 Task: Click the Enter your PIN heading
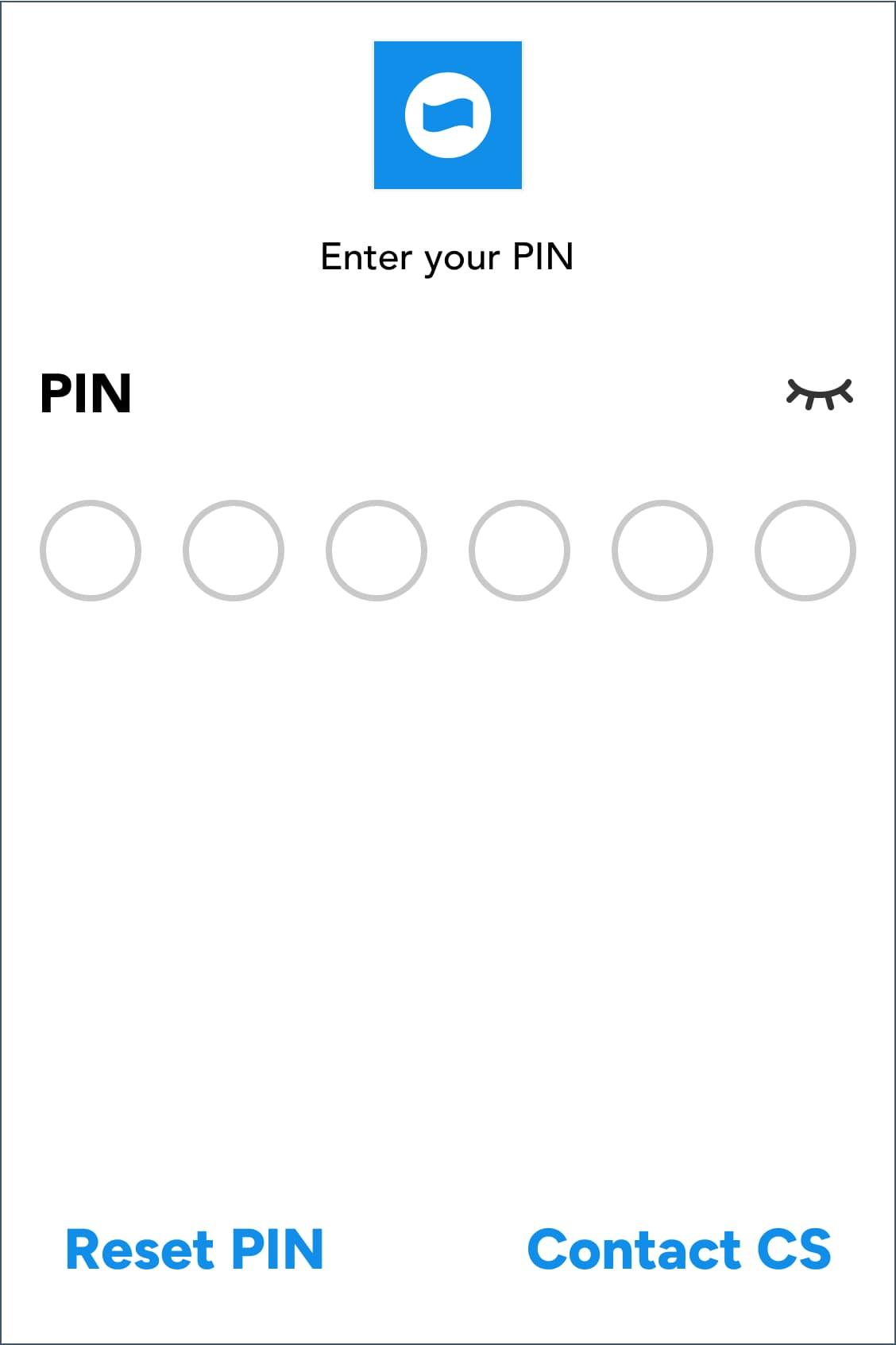448,256
